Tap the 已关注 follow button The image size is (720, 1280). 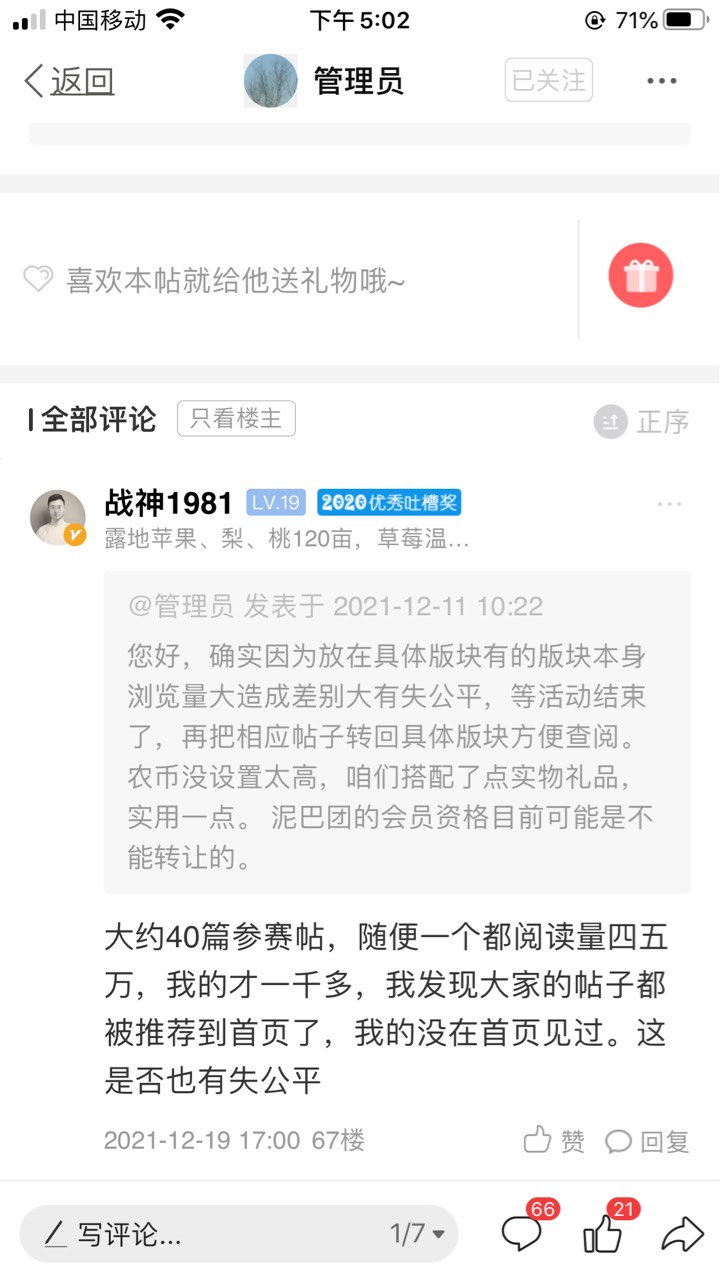[x=548, y=81]
